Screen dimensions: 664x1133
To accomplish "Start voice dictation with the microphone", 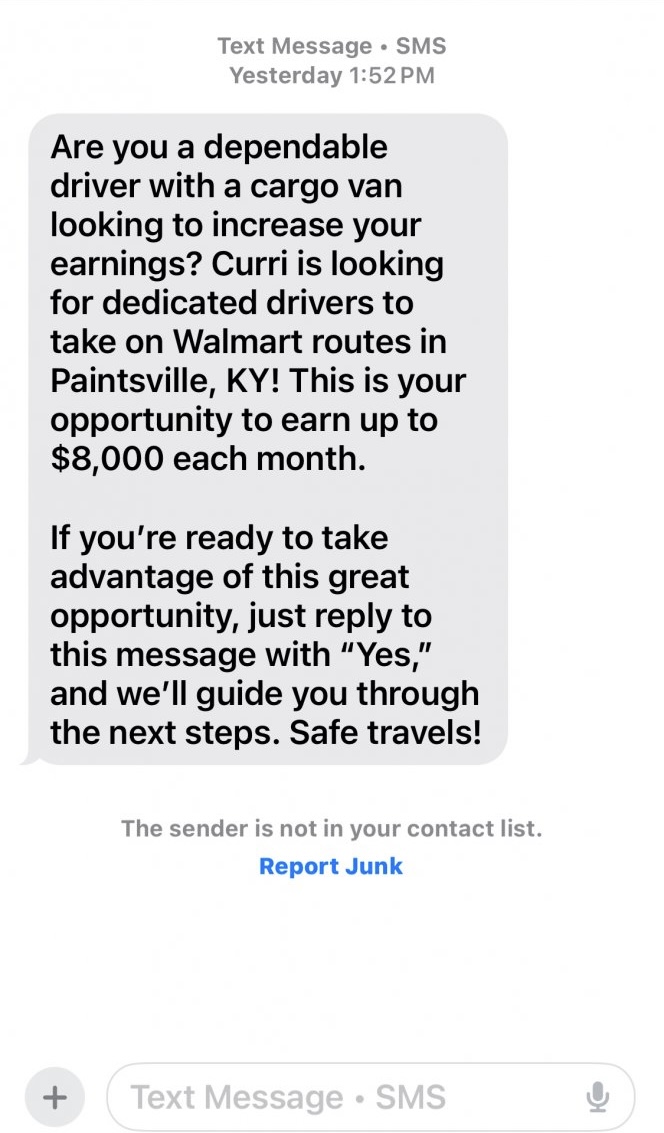I will click(598, 1097).
